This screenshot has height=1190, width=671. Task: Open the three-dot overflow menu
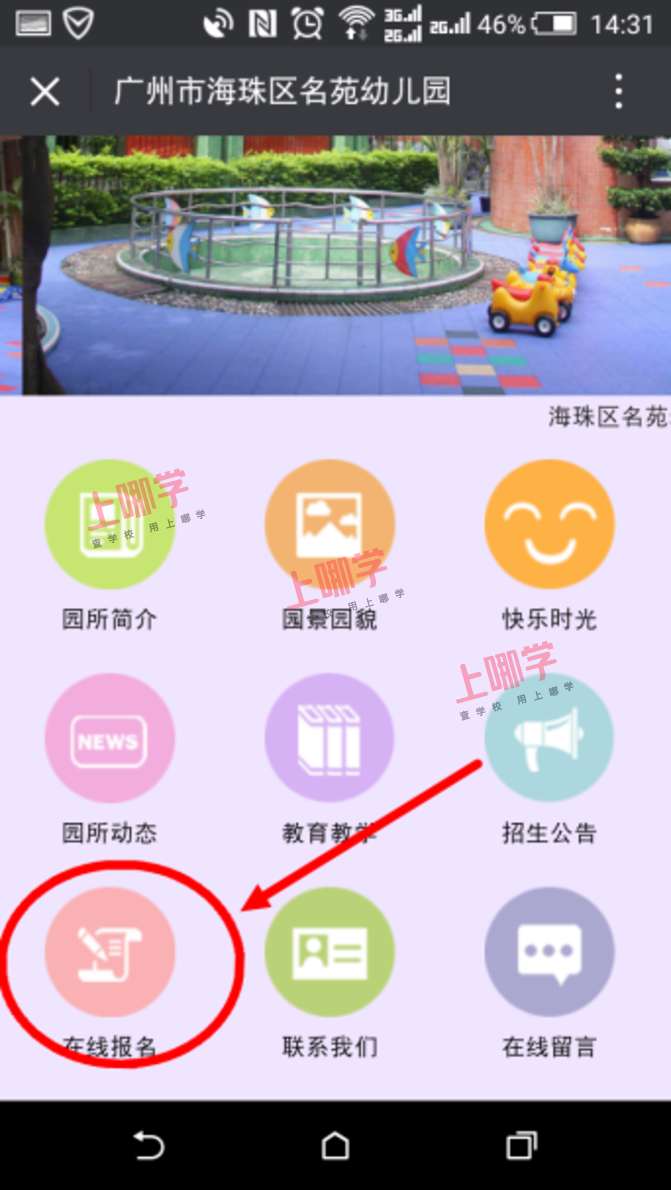(x=619, y=92)
